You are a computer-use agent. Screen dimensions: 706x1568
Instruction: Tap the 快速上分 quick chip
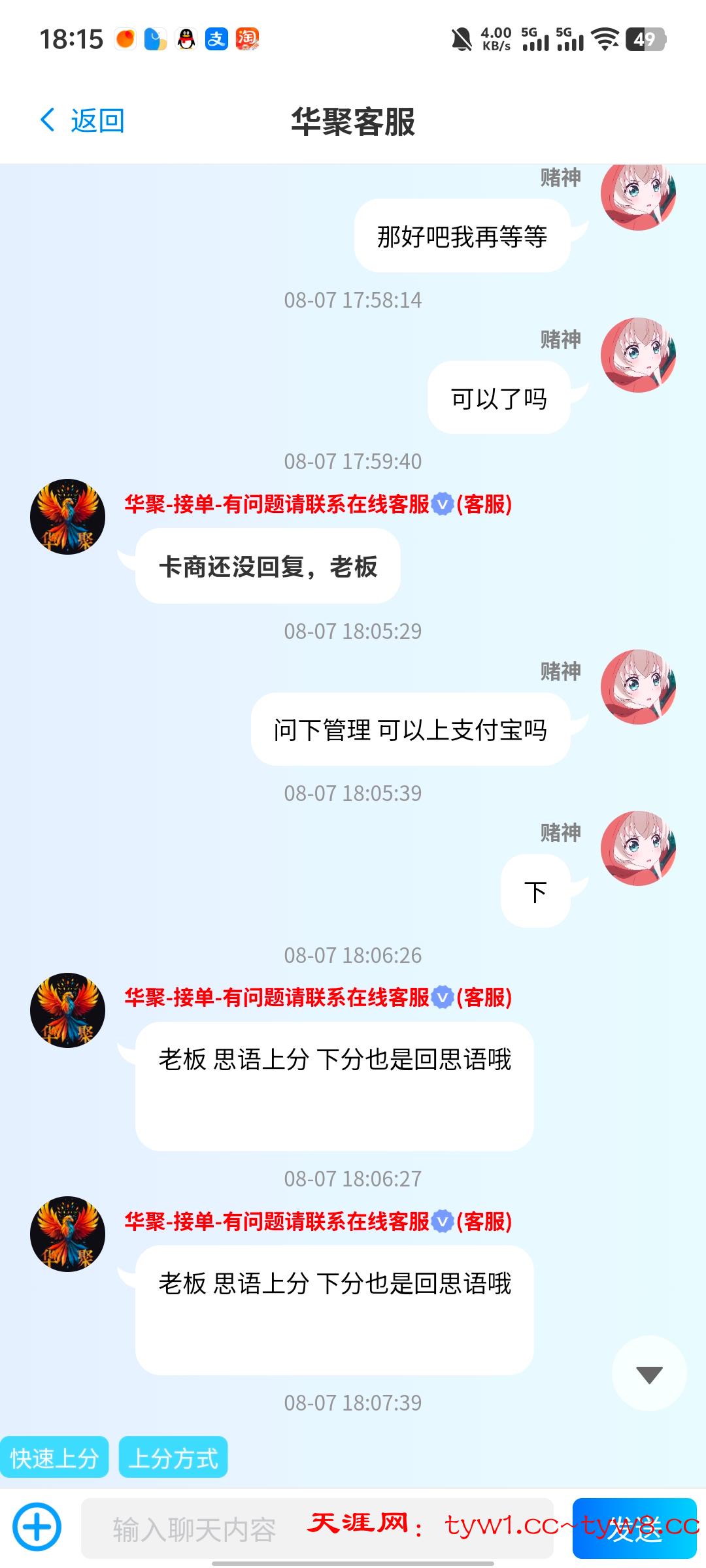coord(54,1458)
